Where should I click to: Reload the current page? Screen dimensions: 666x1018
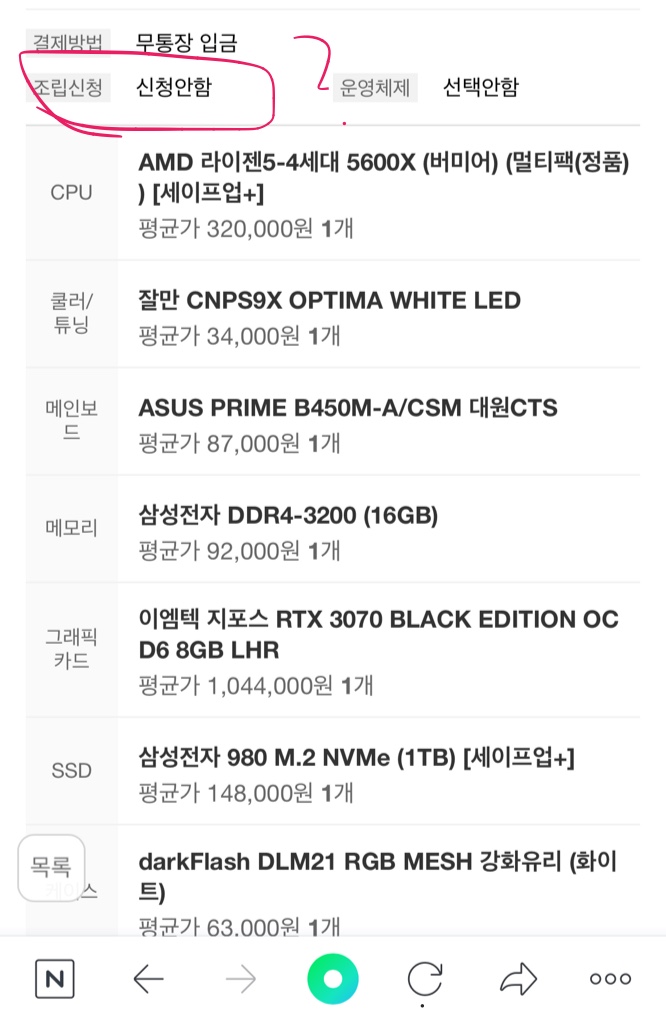click(425, 978)
